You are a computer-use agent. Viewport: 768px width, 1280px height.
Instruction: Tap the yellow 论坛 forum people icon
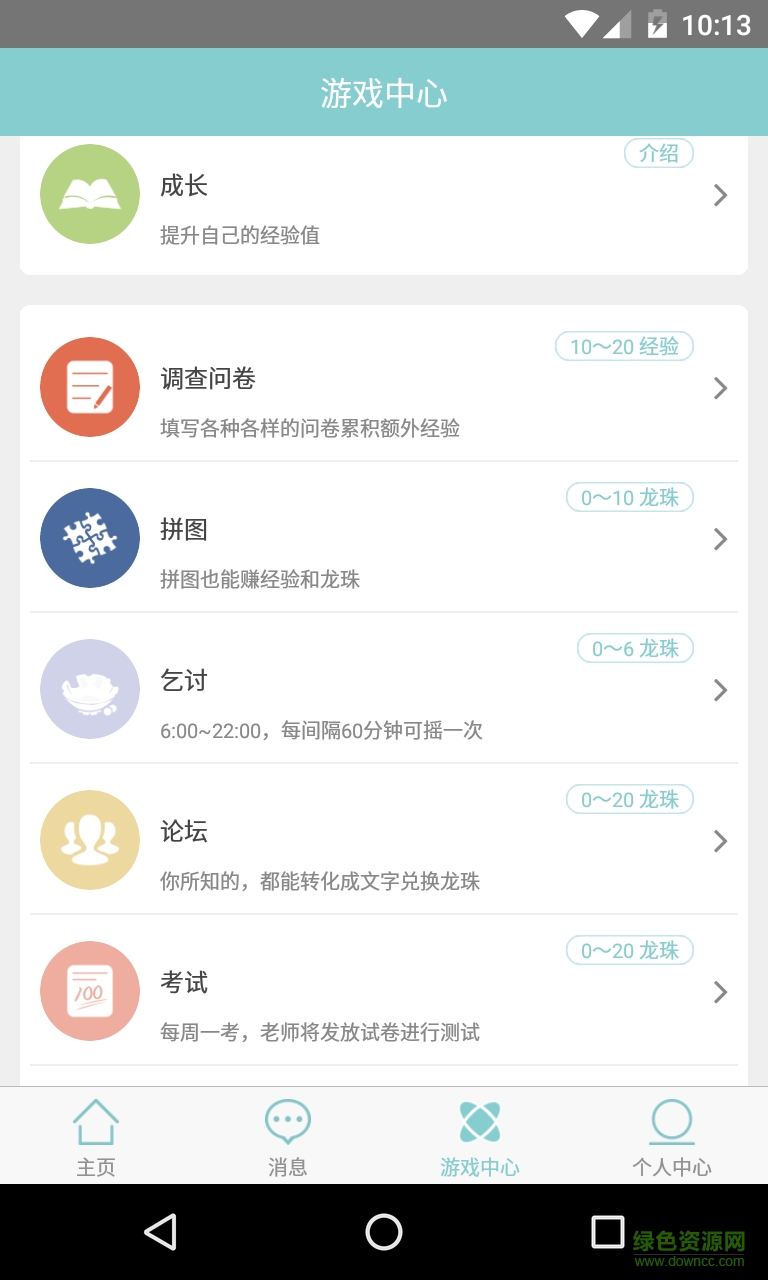(x=89, y=840)
